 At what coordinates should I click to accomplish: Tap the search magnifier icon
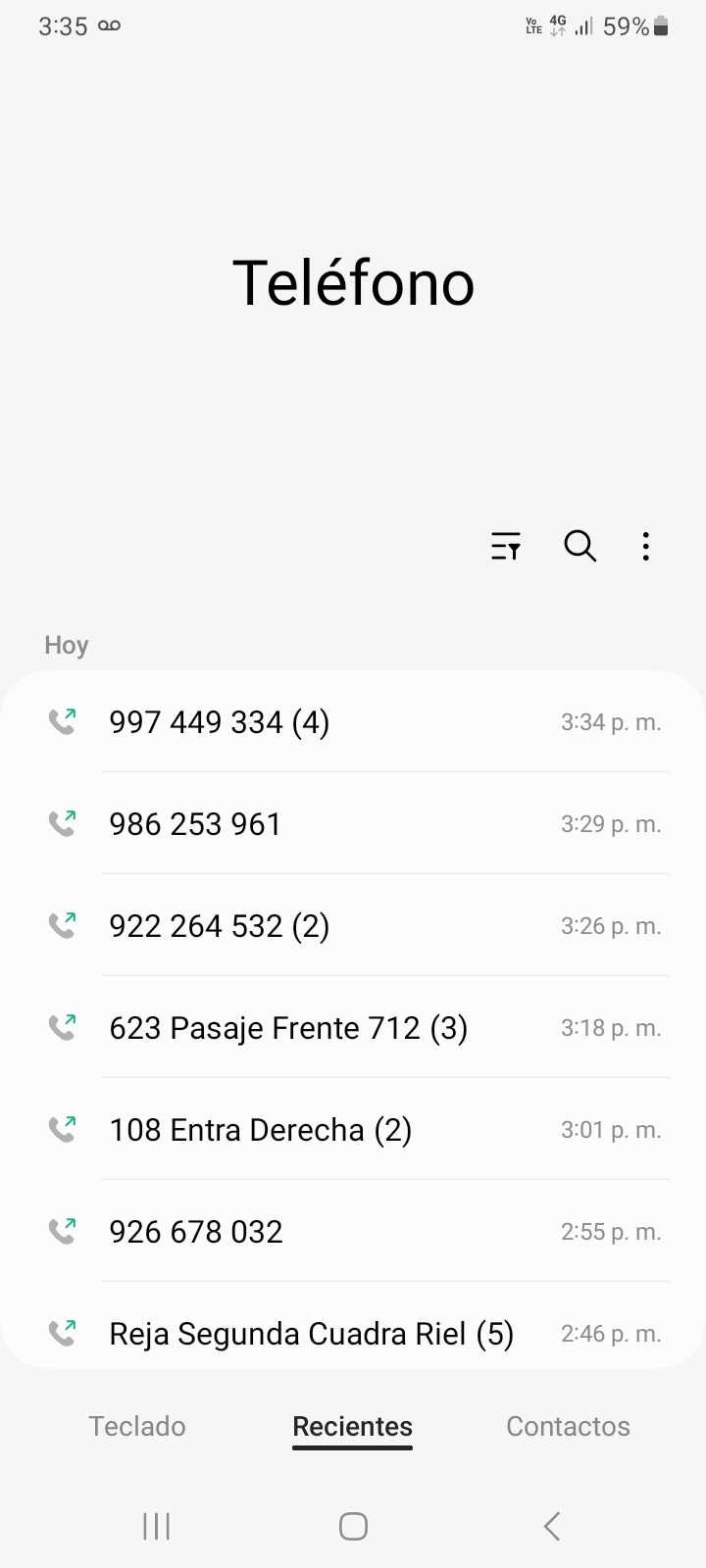pos(580,546)
